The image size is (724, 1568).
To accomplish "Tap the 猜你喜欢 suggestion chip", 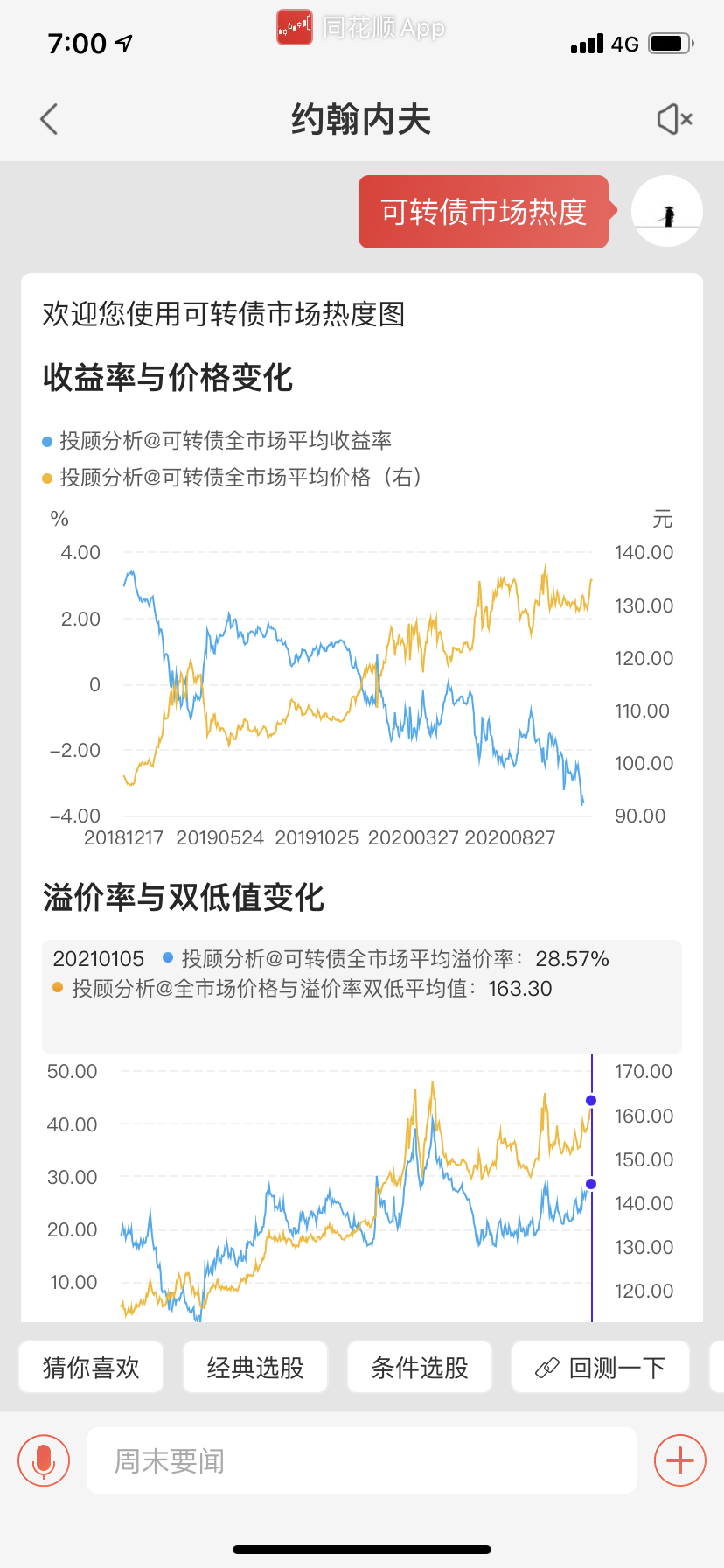I will (x=91, y=1368).
